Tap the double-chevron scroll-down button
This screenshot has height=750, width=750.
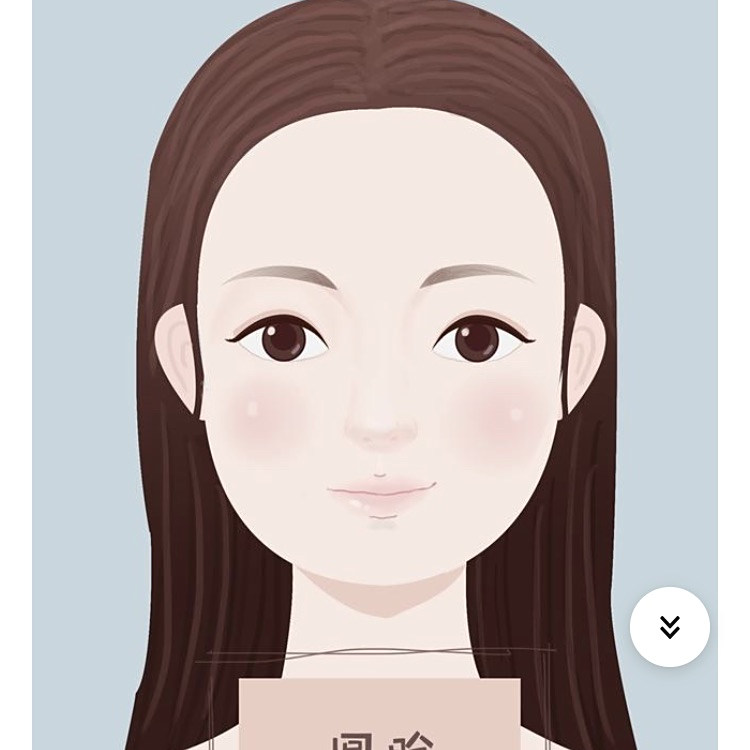pos(670,627)
